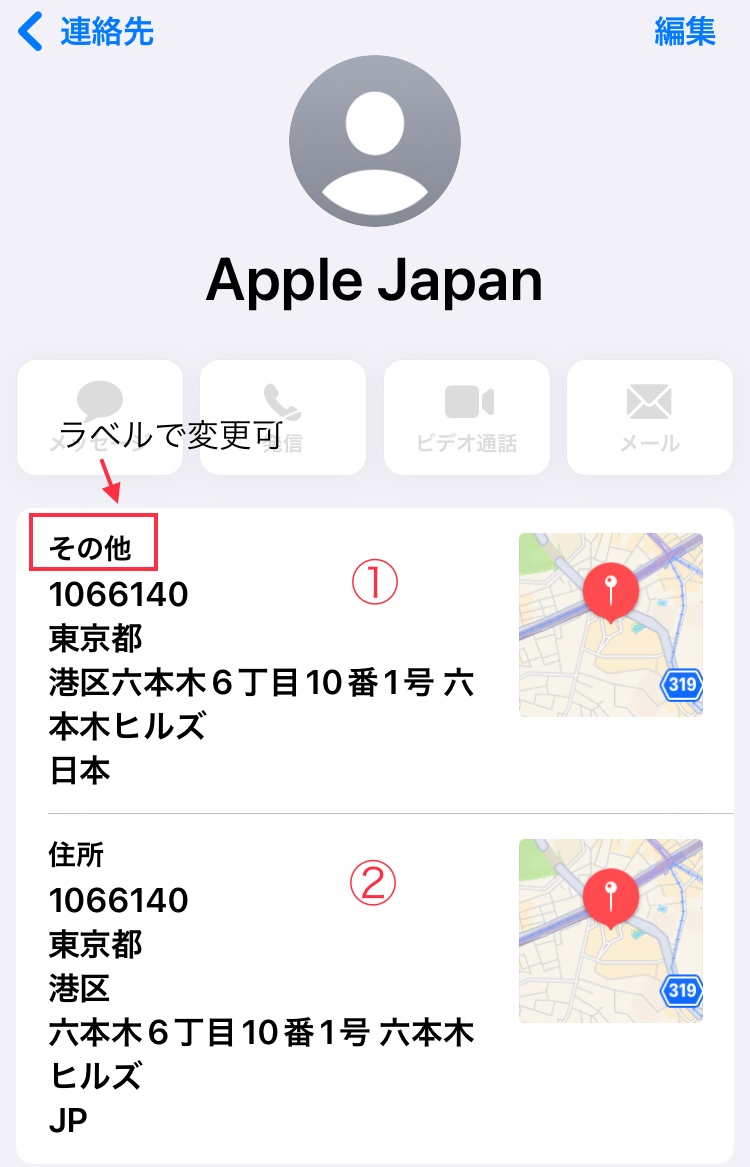
Task: Go back to 連絡先 list
Action: (88, 32)
